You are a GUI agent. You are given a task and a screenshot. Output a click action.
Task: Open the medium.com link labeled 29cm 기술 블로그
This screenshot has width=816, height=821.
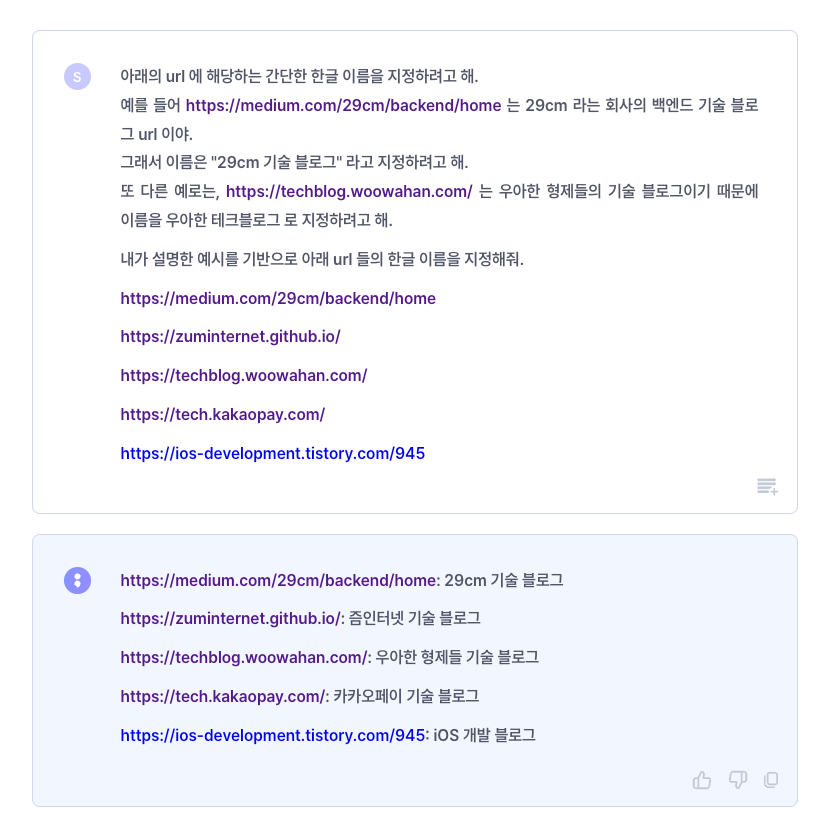click(x=278, y=580)
